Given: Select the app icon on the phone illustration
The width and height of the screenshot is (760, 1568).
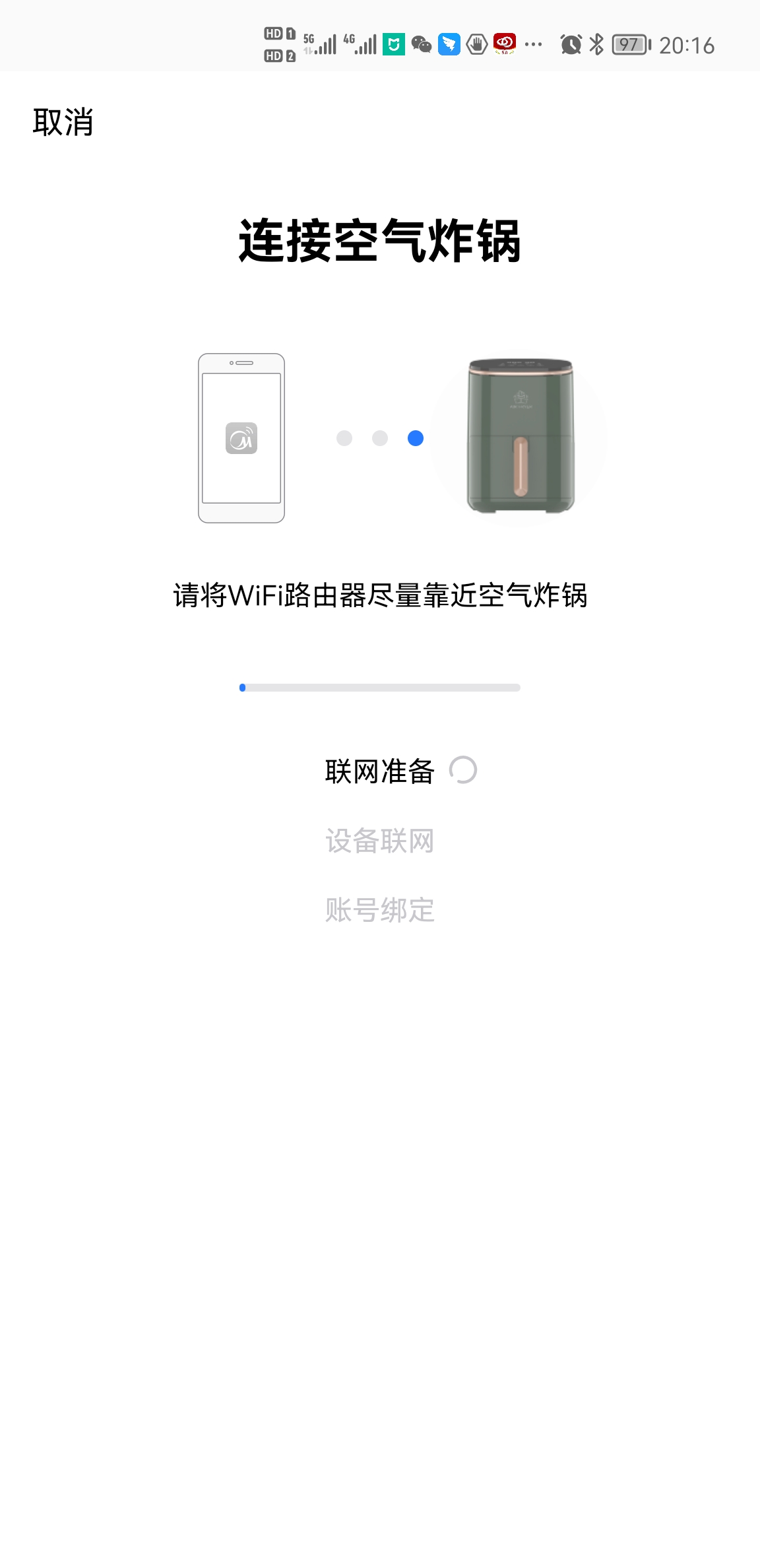Looking at the screenshot, I should coord(241,439).
